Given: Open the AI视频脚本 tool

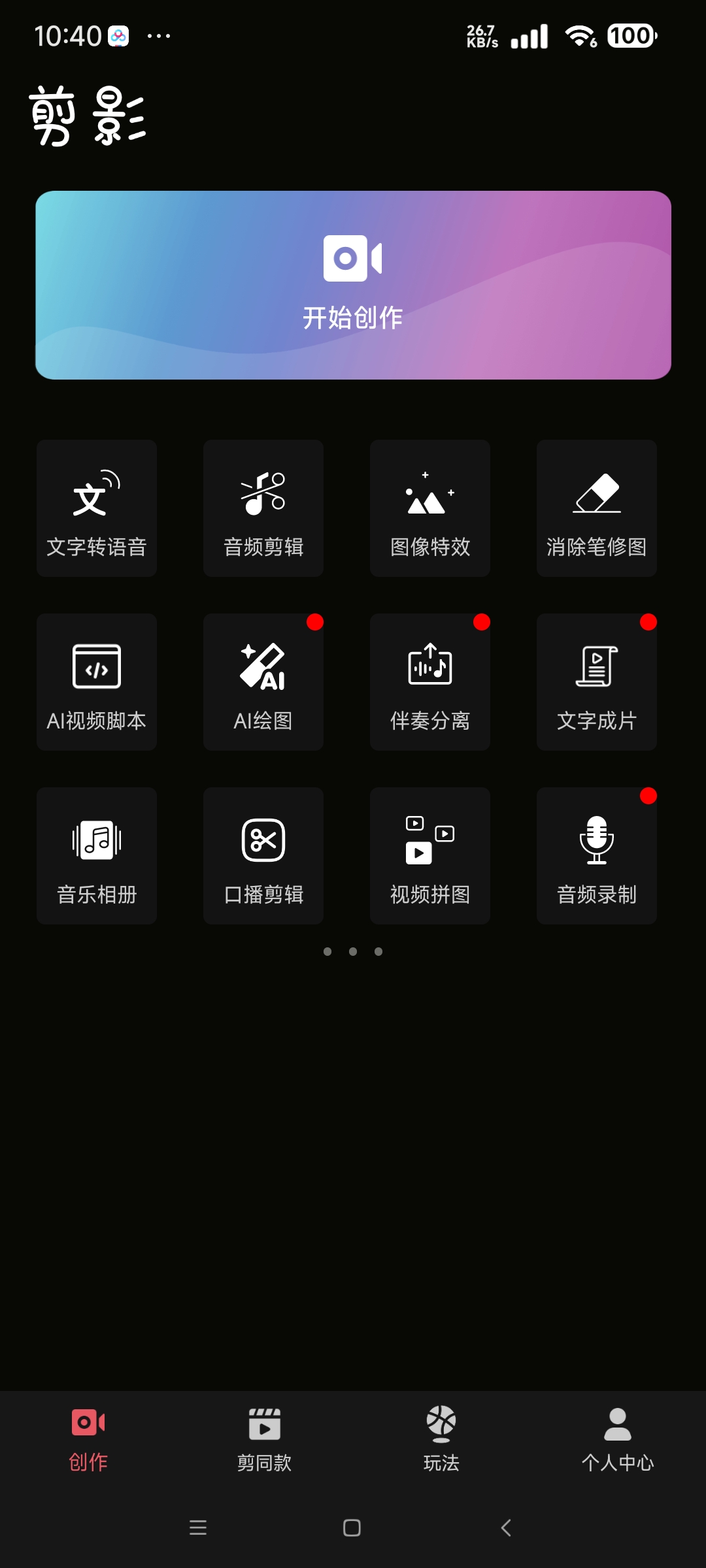Looking at the screenshot, I should tap(97, 682).
